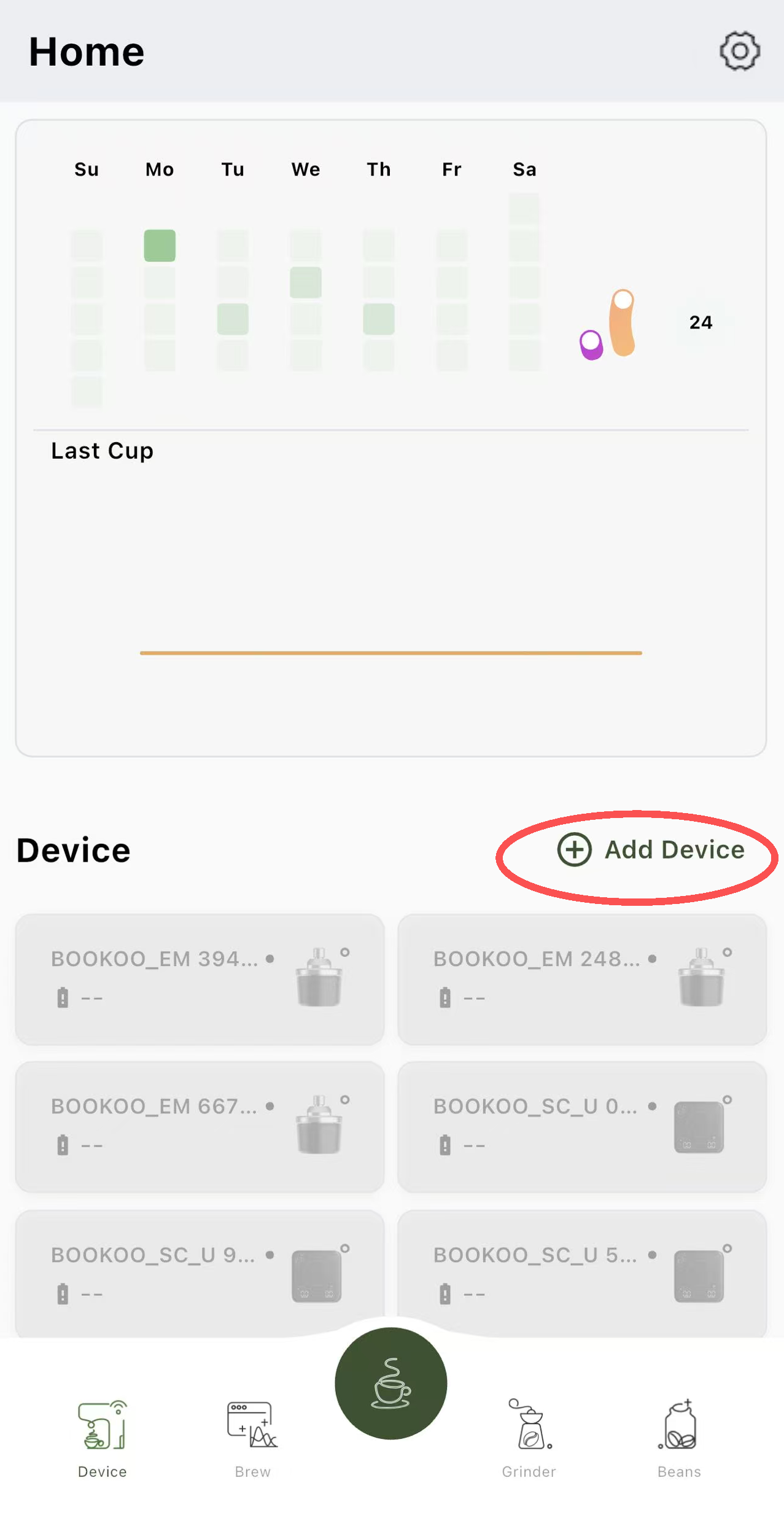
Task: Tap Add Device button
Action: pyautogui.click(x=651, y=850)
